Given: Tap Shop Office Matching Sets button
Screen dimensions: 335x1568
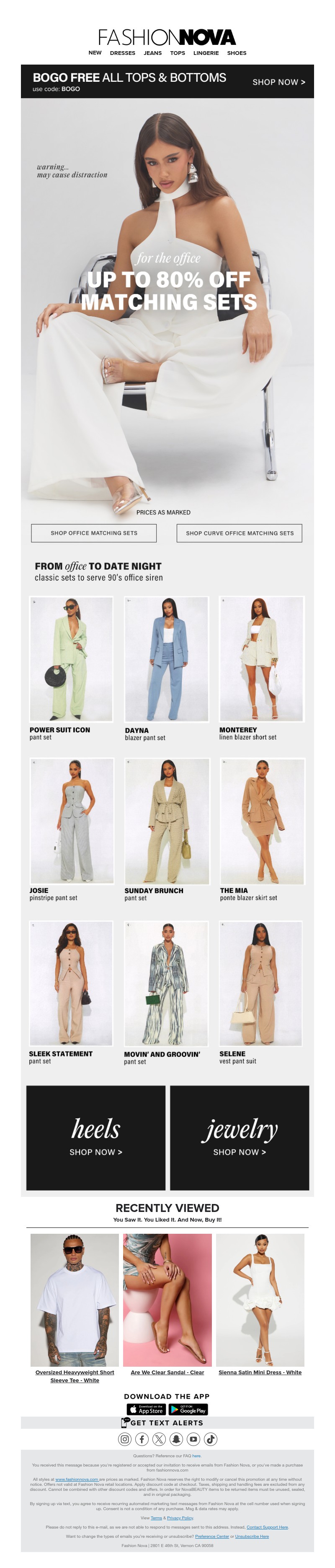Looking at the screenshot, I should (x=94, y=533).
